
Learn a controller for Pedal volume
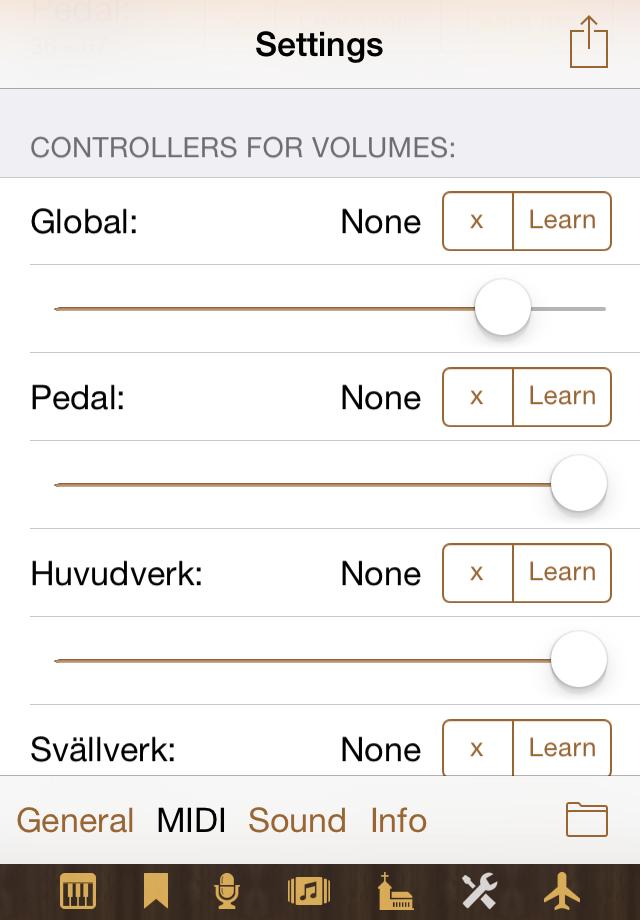click(x=562, y=397)
